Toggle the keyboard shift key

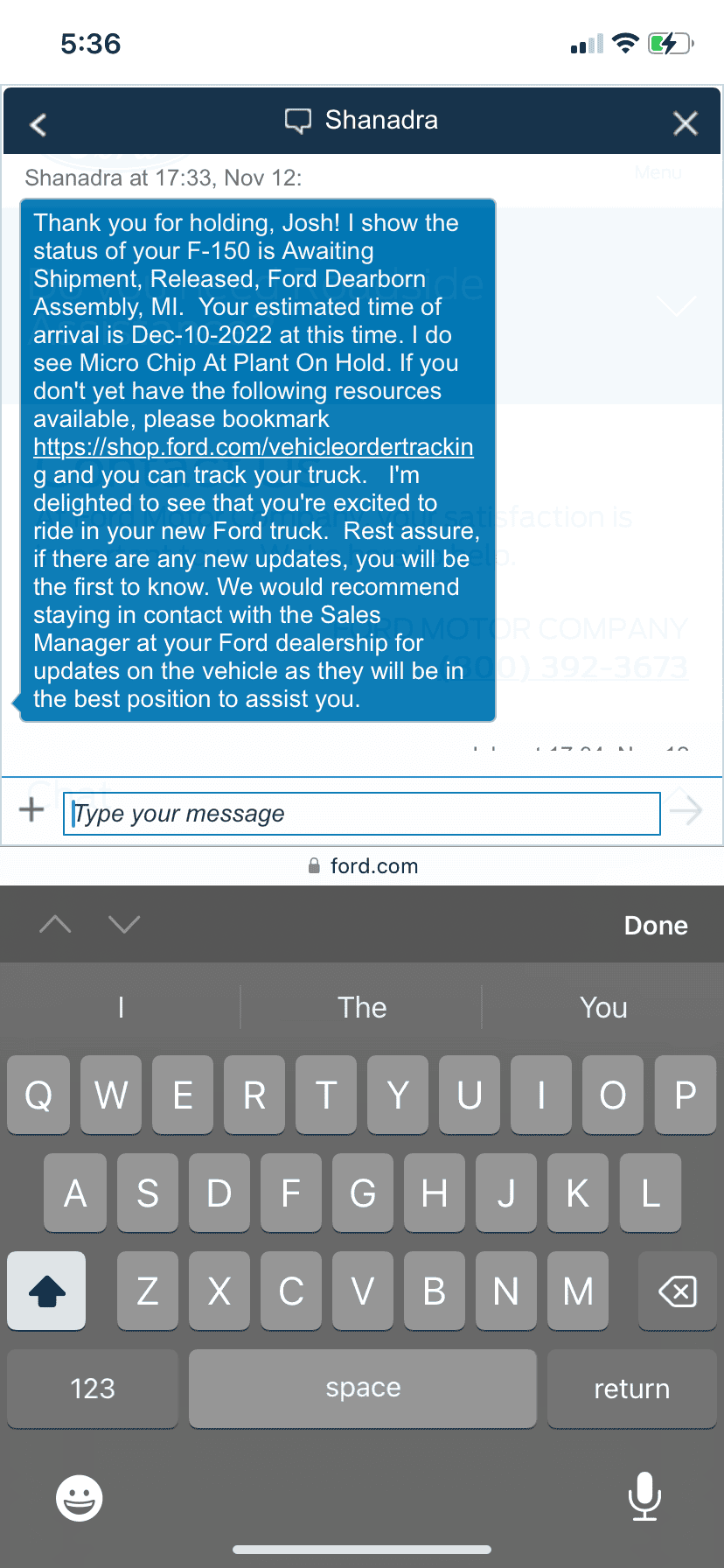pos(47,1291)
